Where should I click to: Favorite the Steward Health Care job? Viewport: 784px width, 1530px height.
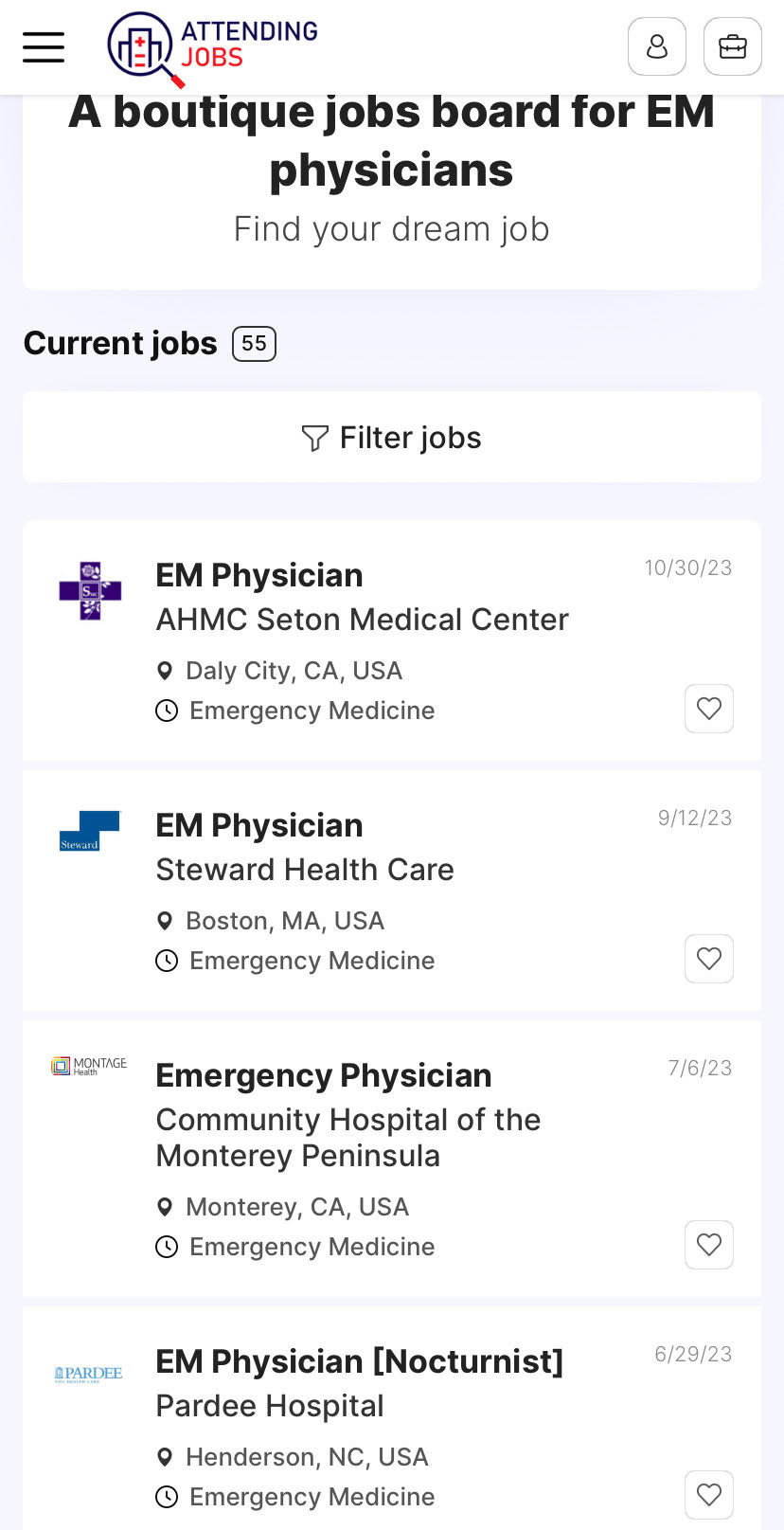point(709,959)
